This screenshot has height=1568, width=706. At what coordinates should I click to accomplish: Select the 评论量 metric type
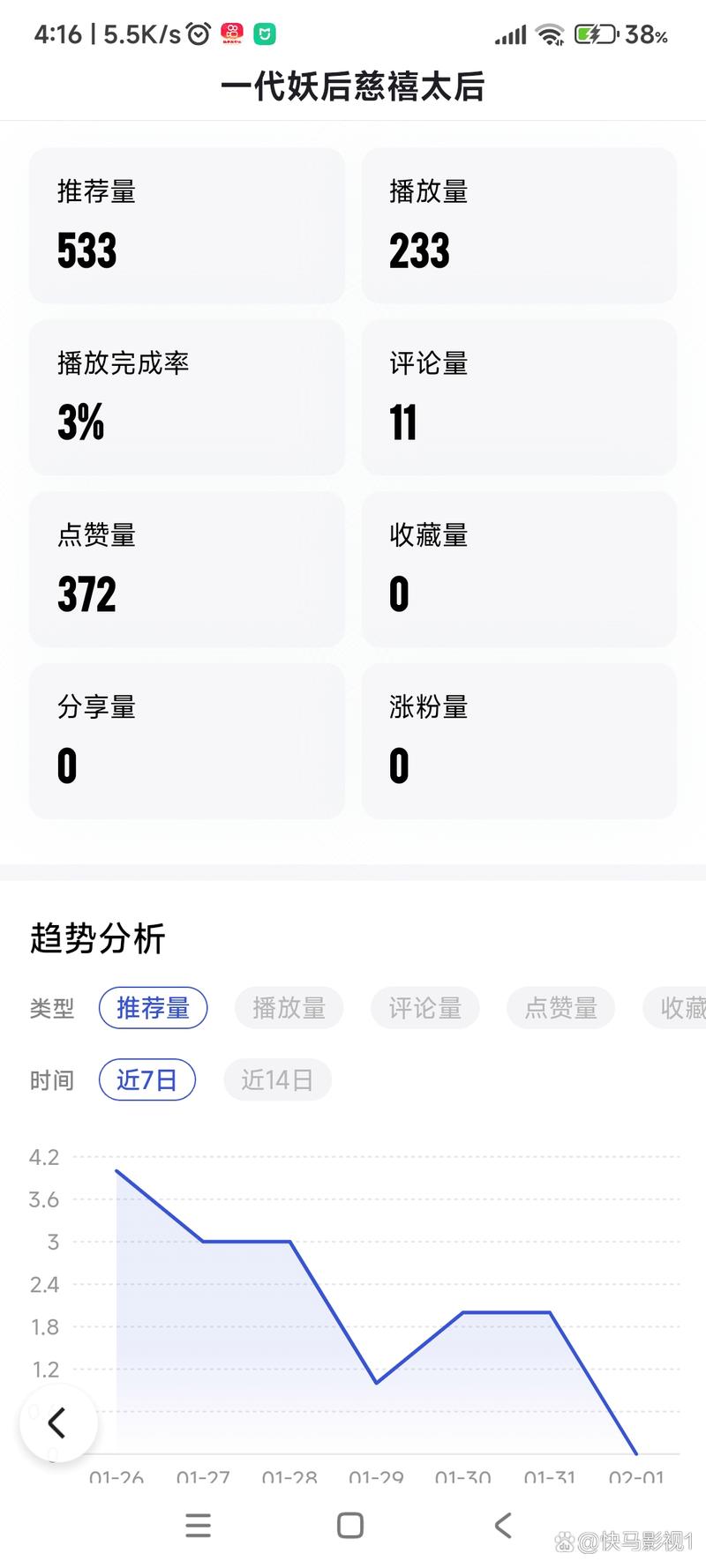coord(425,1008)
